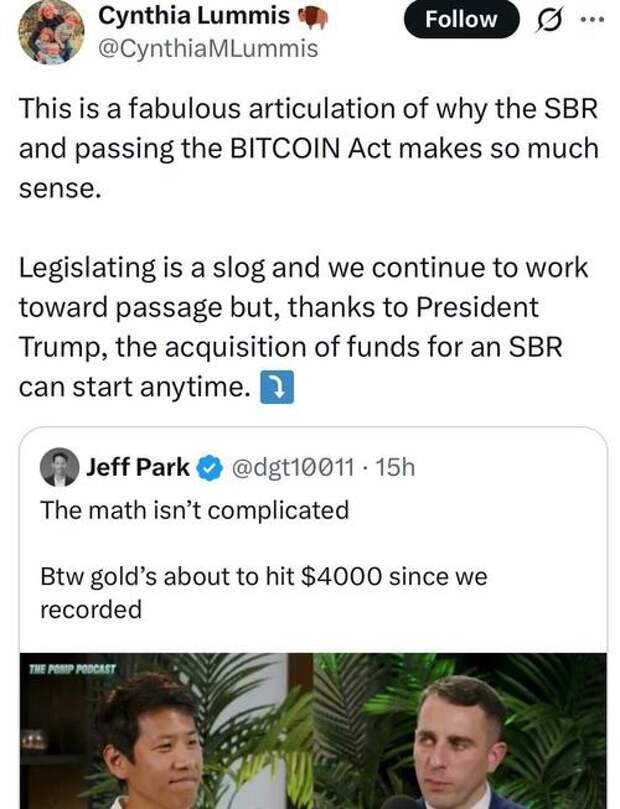View the @CynthiaMLummis handle profile
The height and width of the screenshot is (809, 620).
pyautogui.click(x=208, y=47)
